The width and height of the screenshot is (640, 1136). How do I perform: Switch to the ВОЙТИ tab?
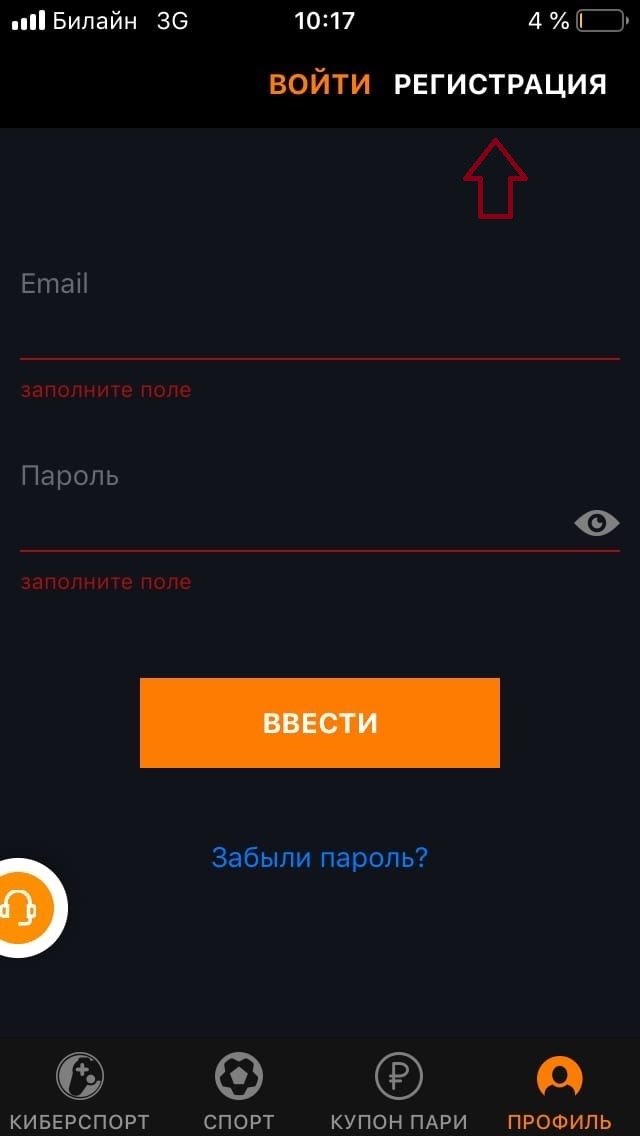(319, 84)
